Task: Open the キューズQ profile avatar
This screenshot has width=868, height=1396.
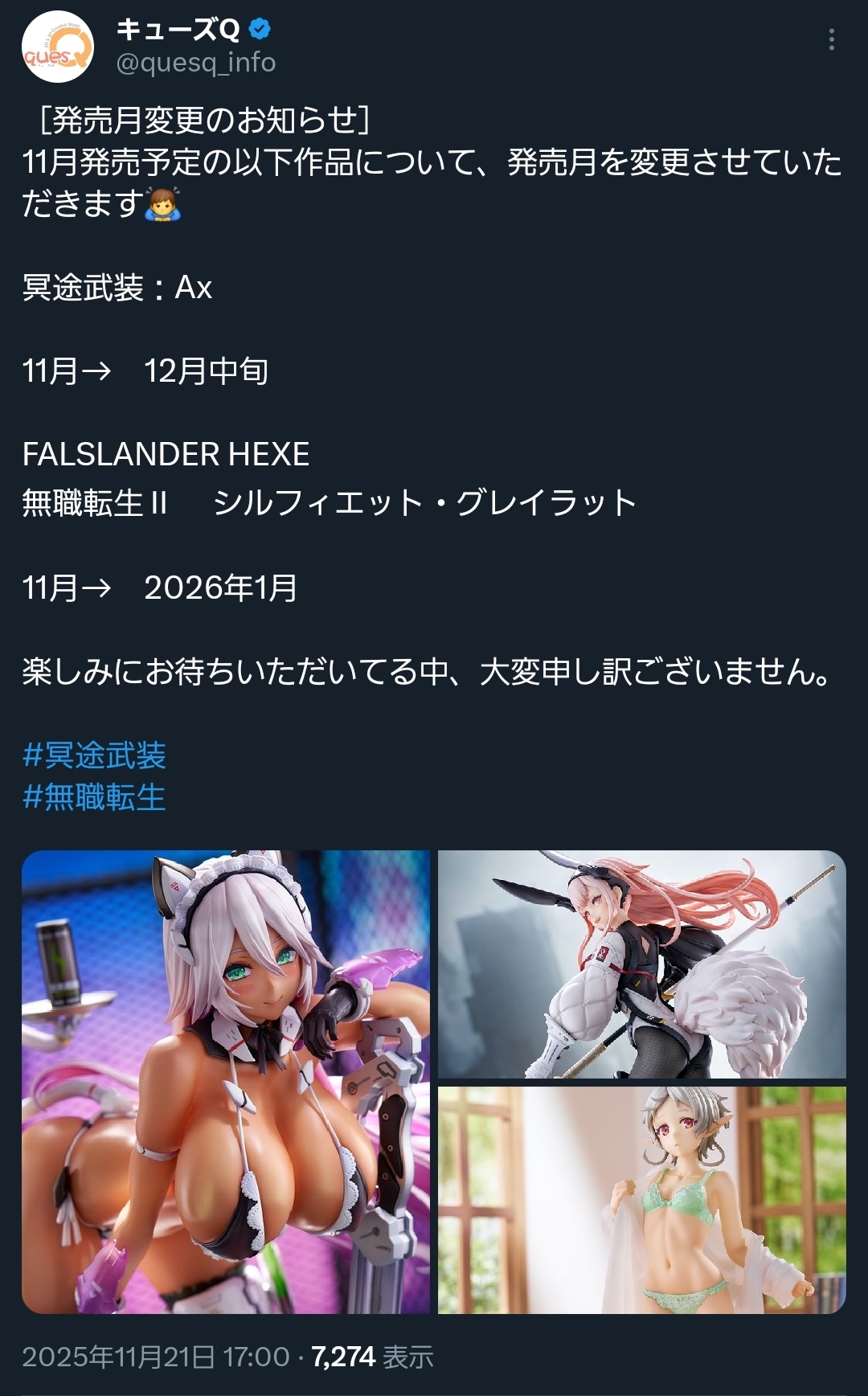Action: point(57,47)
